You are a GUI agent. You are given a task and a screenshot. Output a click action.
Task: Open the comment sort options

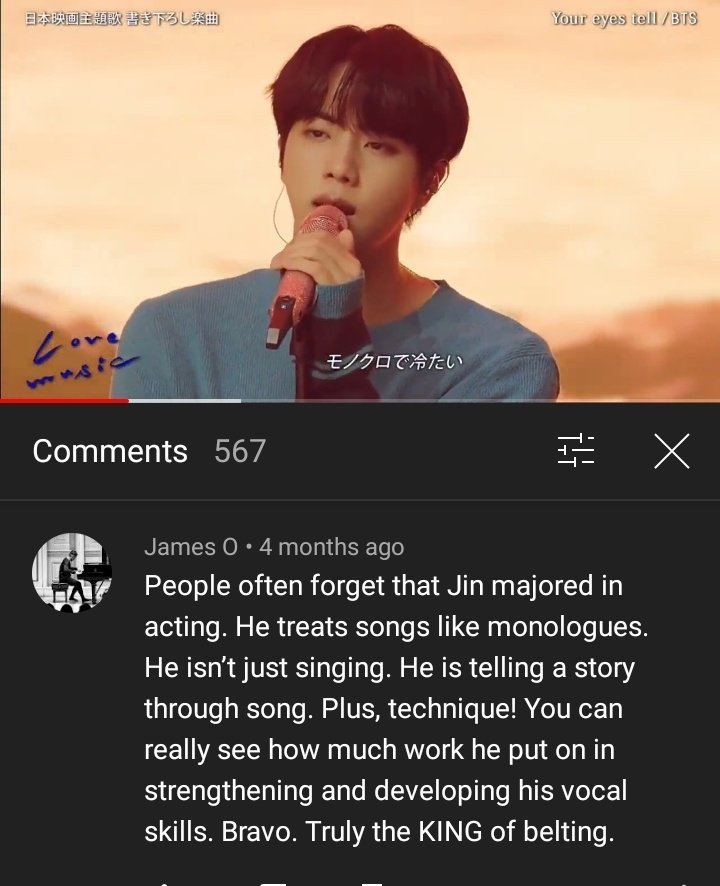[575, 451]
